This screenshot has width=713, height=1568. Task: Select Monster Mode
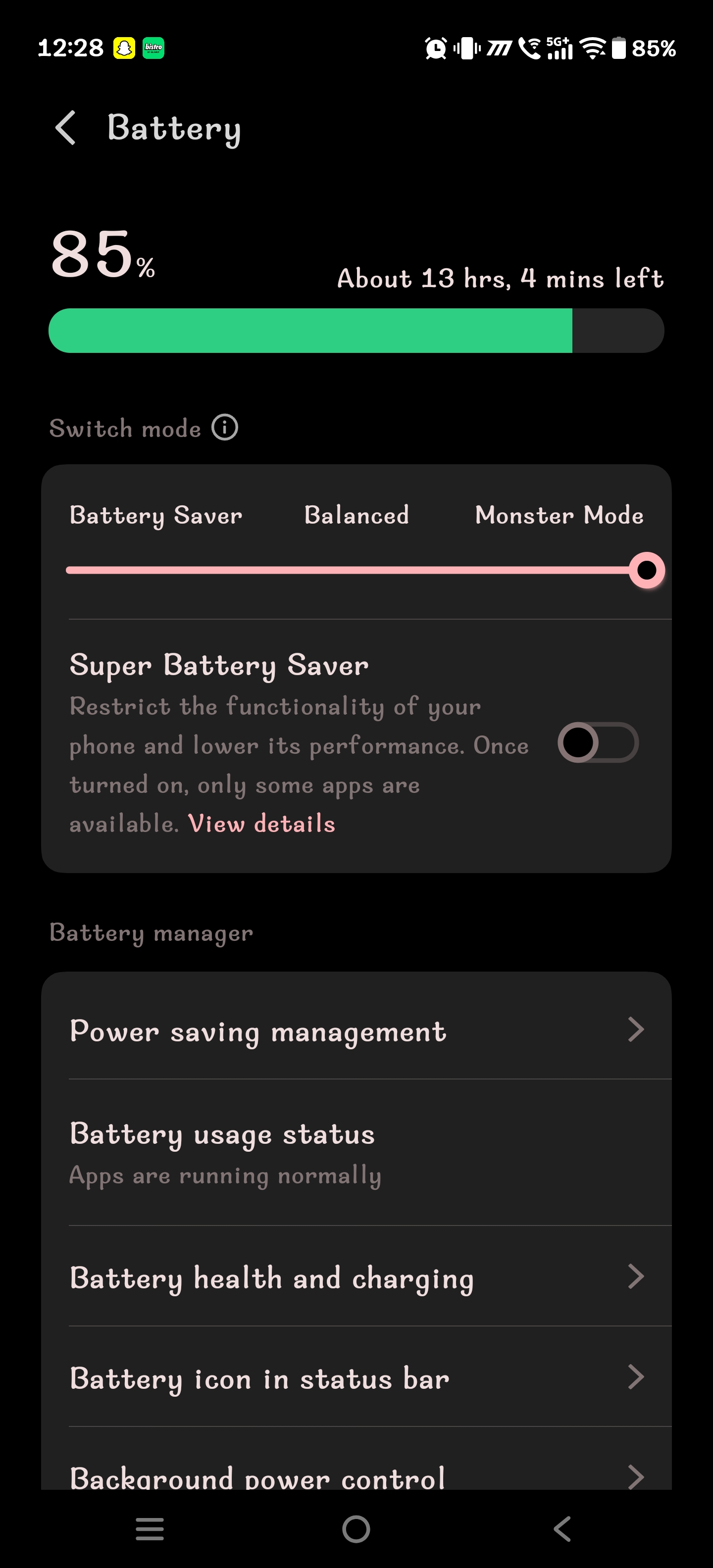click(559, 516)
